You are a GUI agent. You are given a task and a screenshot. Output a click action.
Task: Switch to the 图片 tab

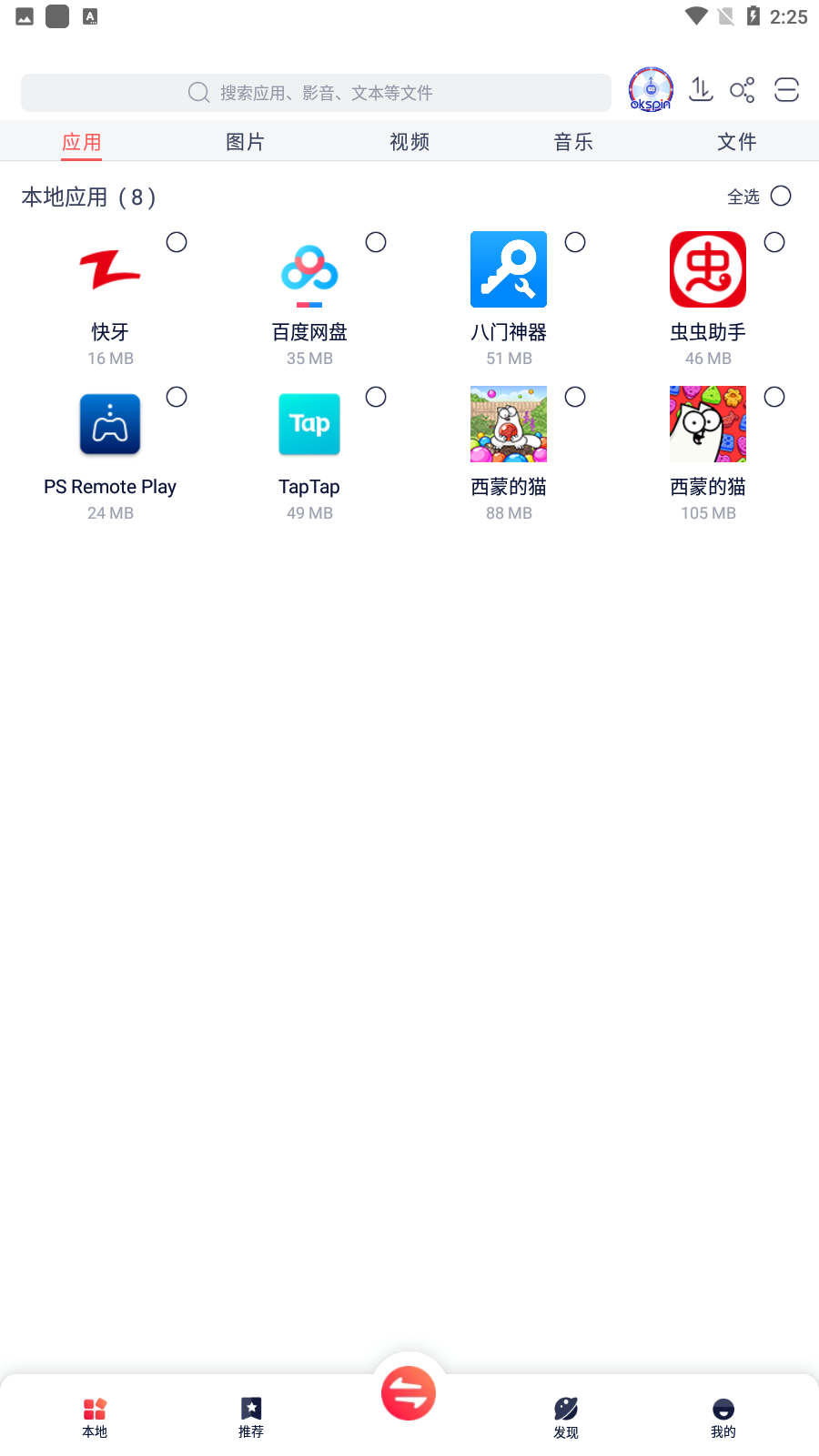tap(245, 141)
